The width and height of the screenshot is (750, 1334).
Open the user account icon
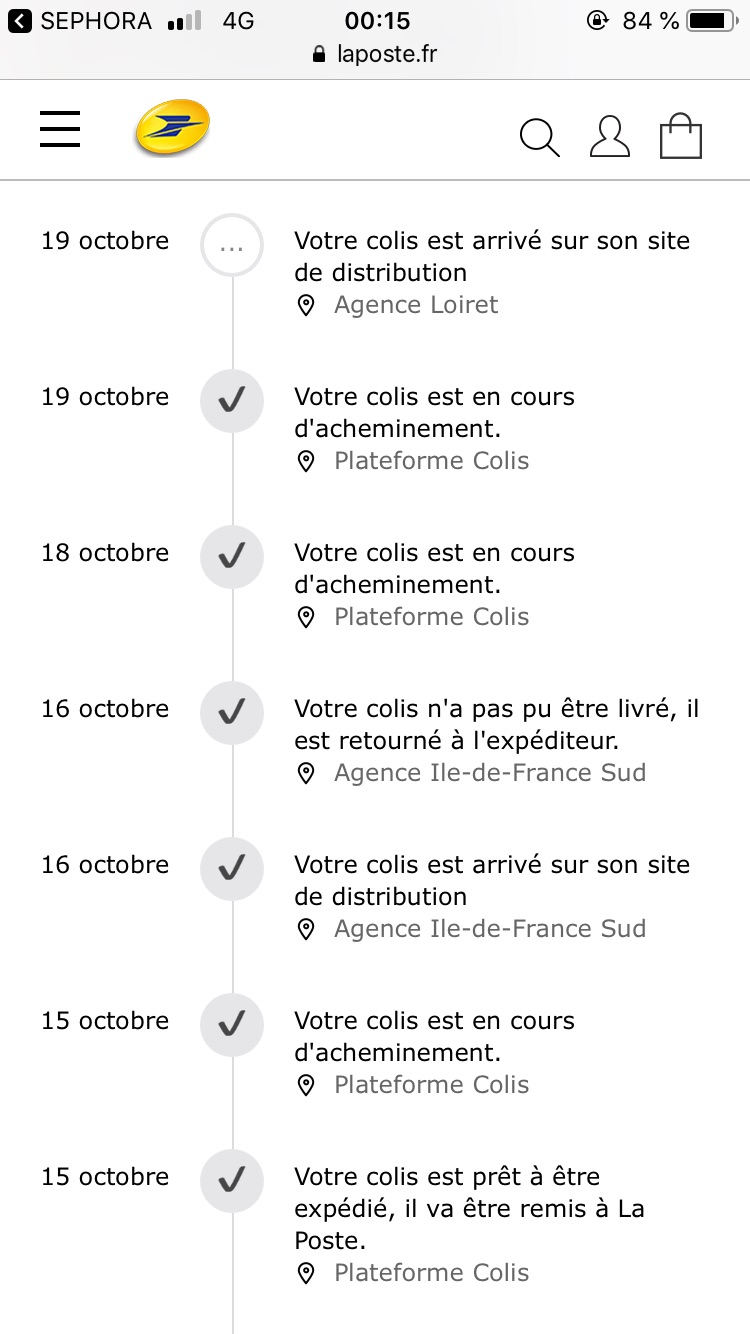point(610,137)
